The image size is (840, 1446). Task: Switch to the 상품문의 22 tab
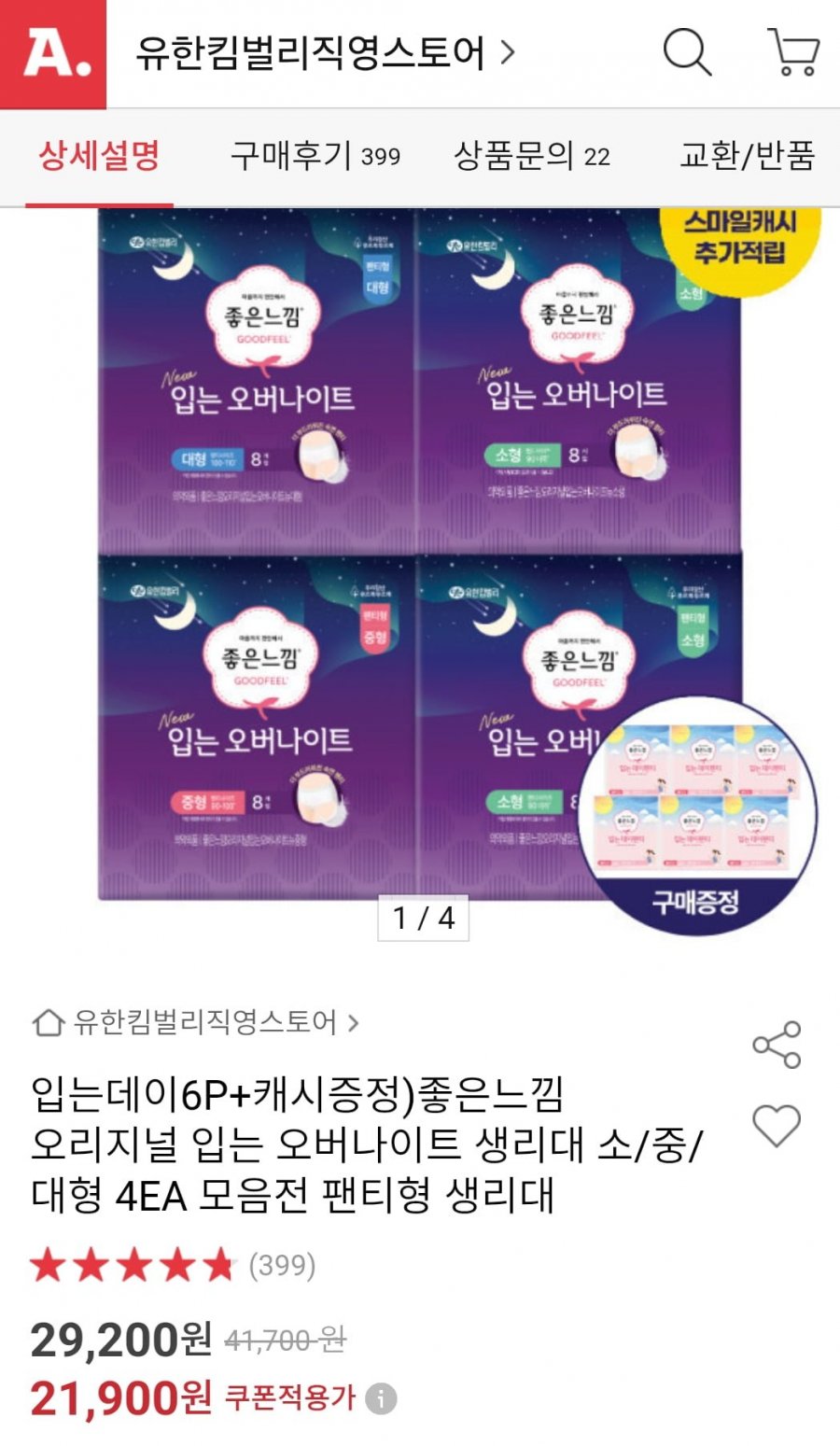coord(531,156)
